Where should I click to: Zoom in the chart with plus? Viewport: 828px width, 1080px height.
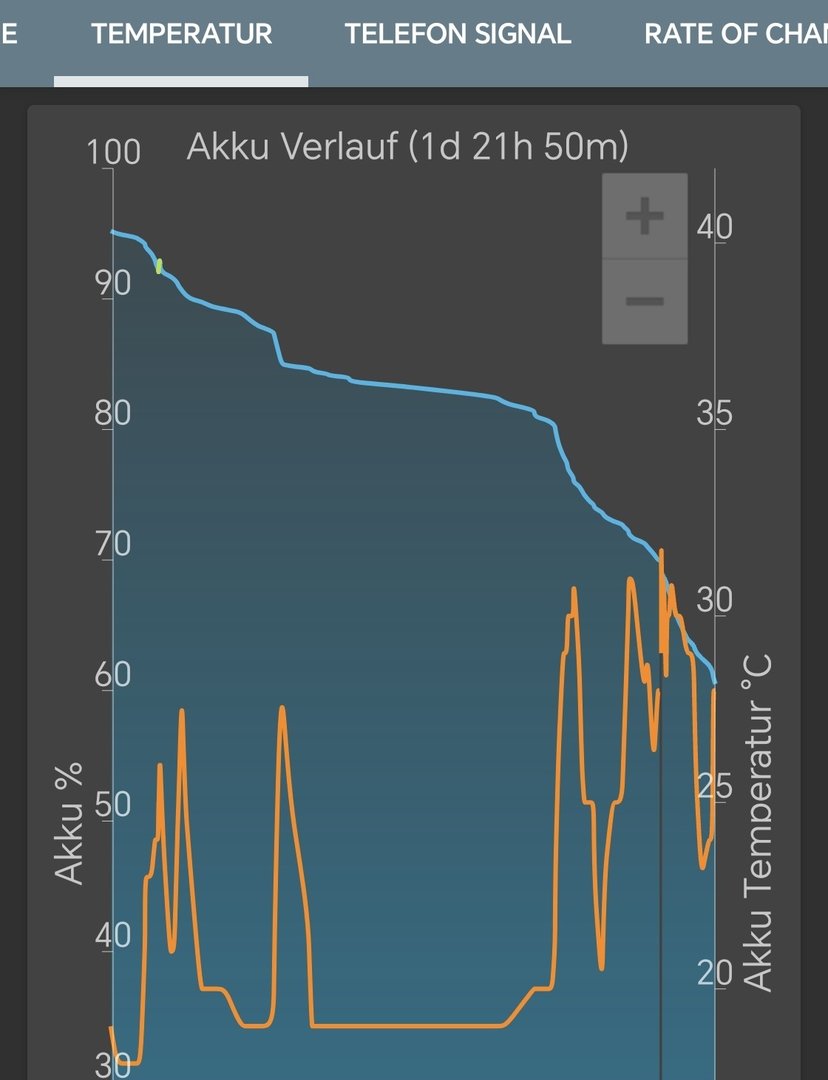644,216
